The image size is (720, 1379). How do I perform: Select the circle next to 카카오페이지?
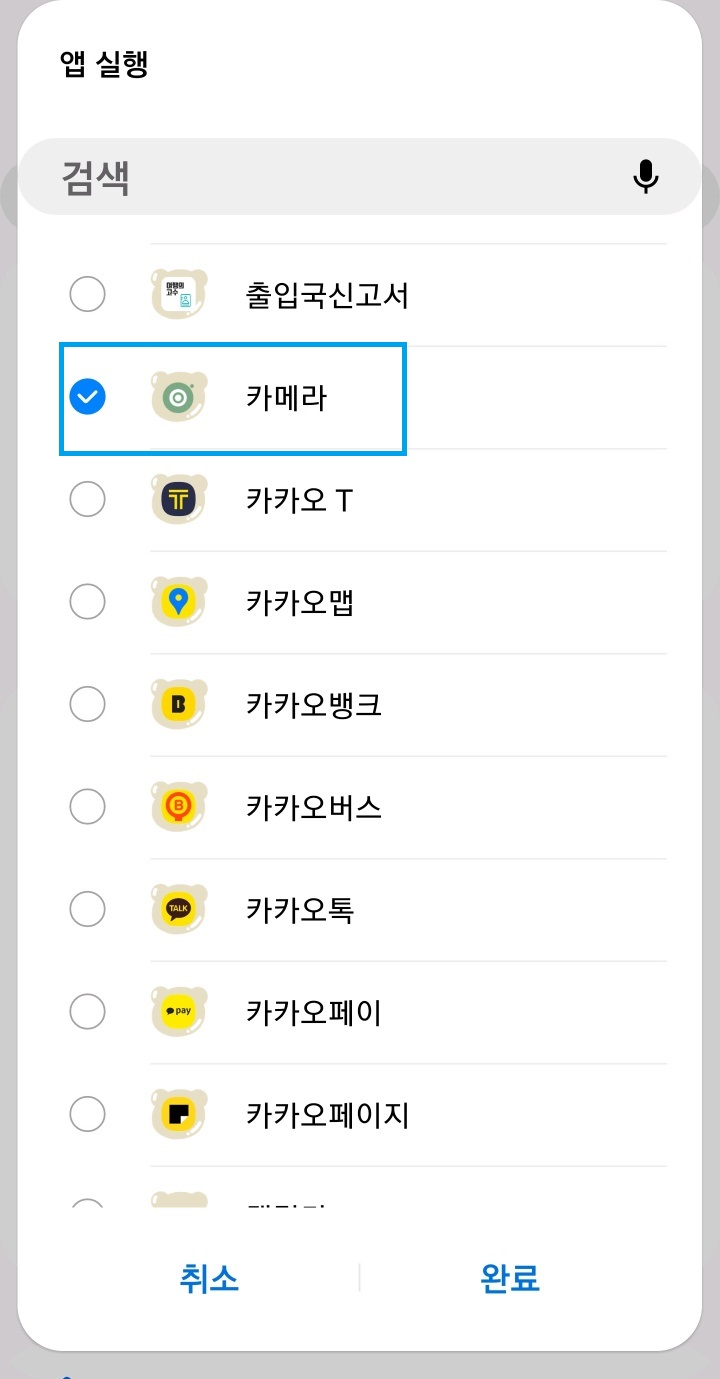(87, 1114)
